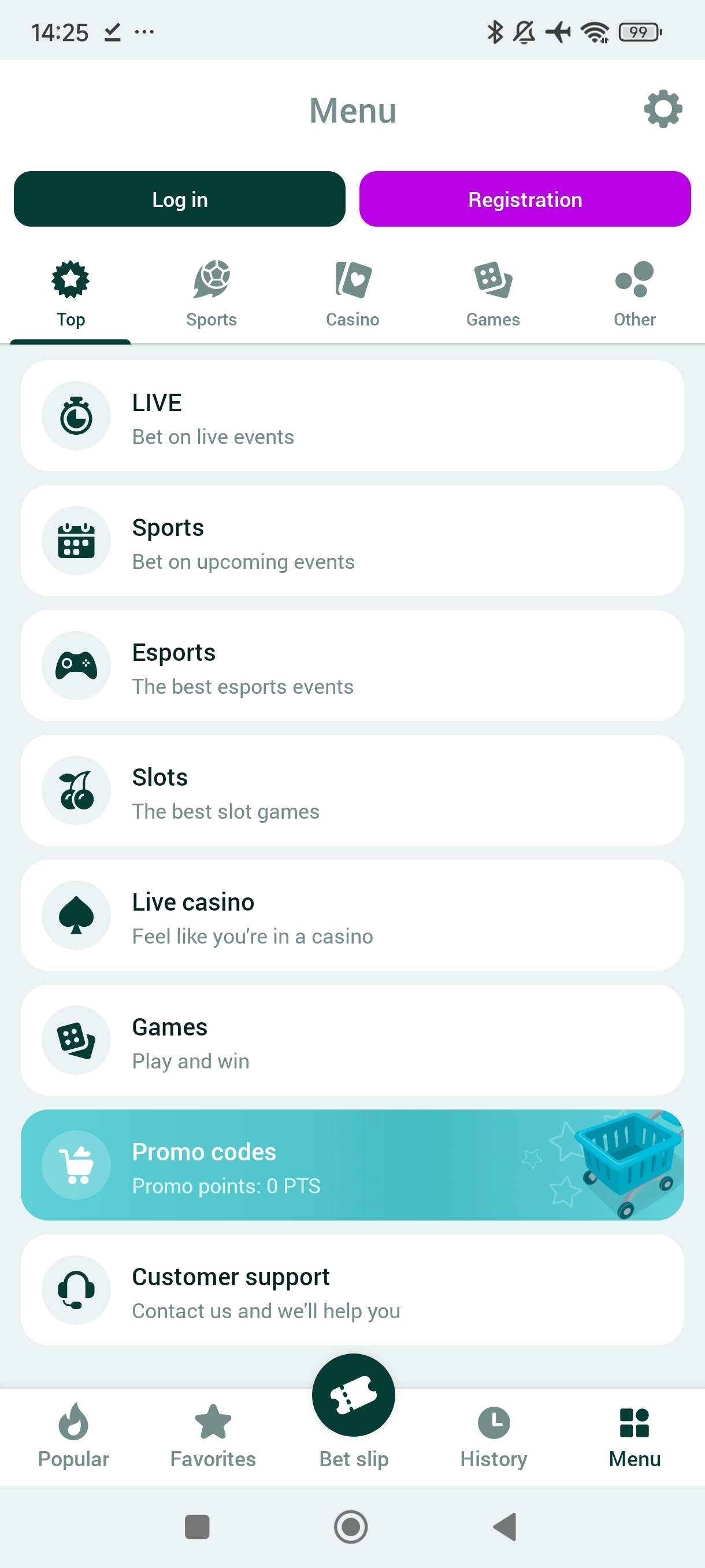
Task: Tap the Log in button
Action: [x=180, y=199]
